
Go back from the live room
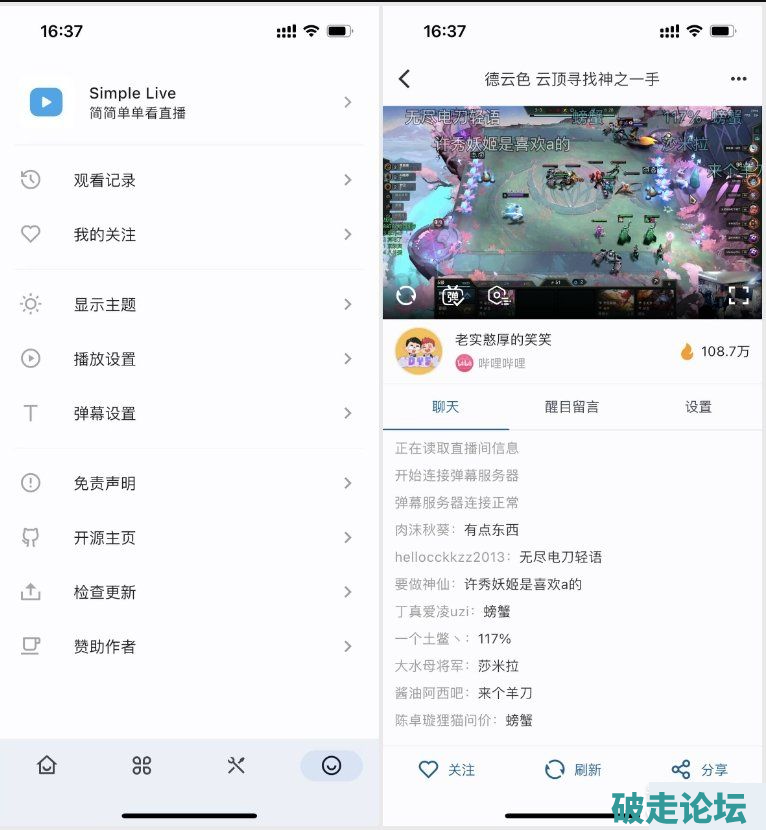(404, 79)
